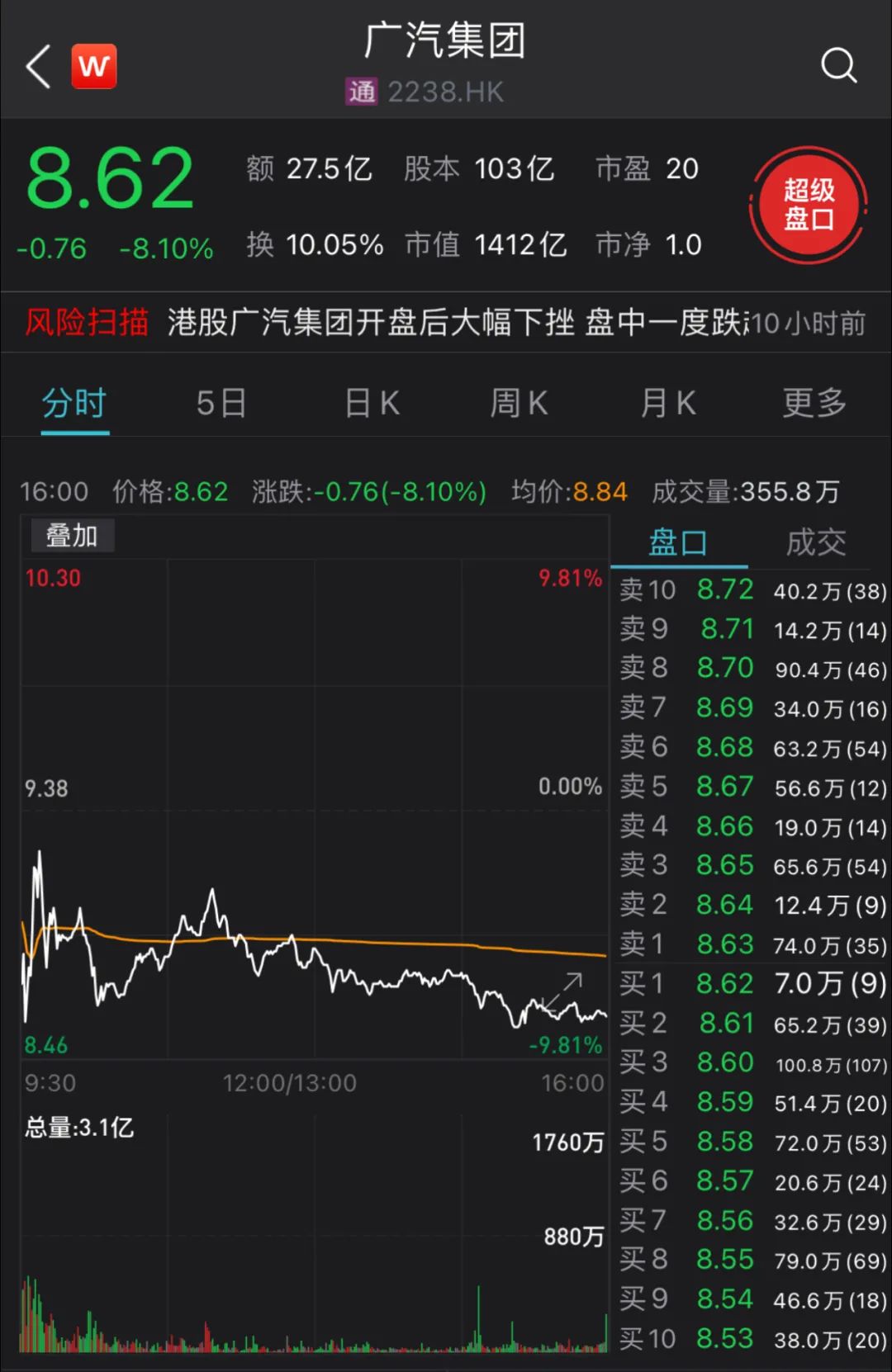Expand the chart with the diagonal arrow

coord(572,983)
